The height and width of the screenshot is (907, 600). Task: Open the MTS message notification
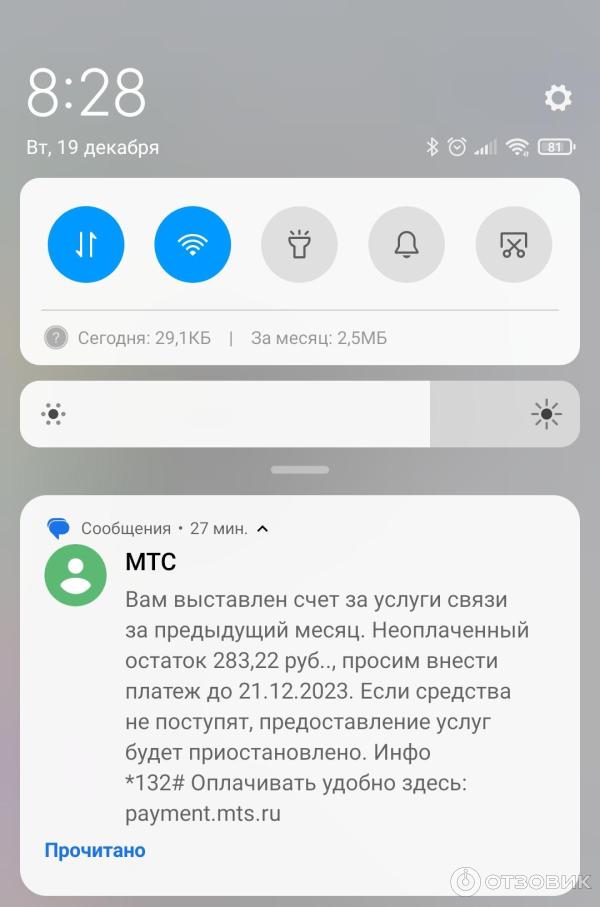(x=320, y=690)
